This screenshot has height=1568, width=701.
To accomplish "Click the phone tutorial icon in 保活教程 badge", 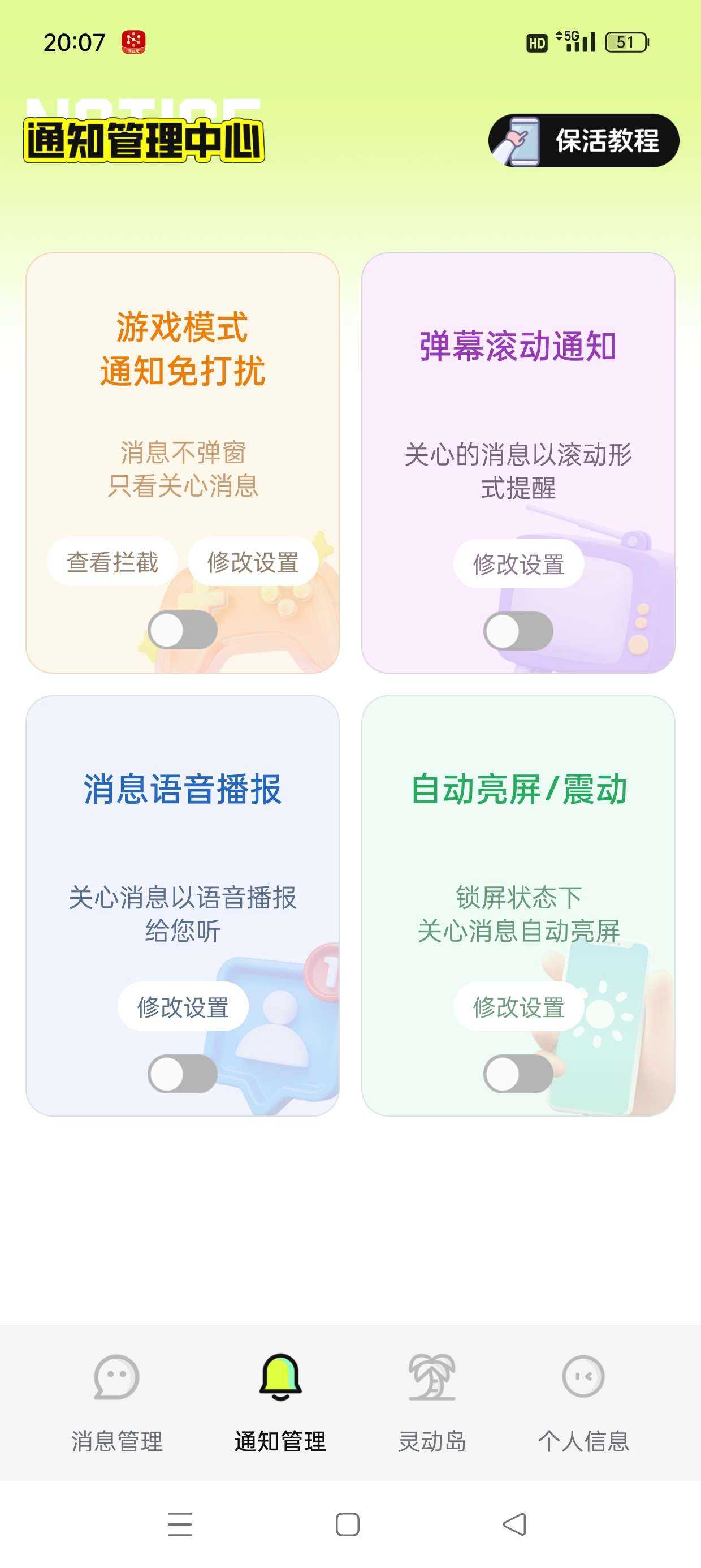I will coord(523,143).
